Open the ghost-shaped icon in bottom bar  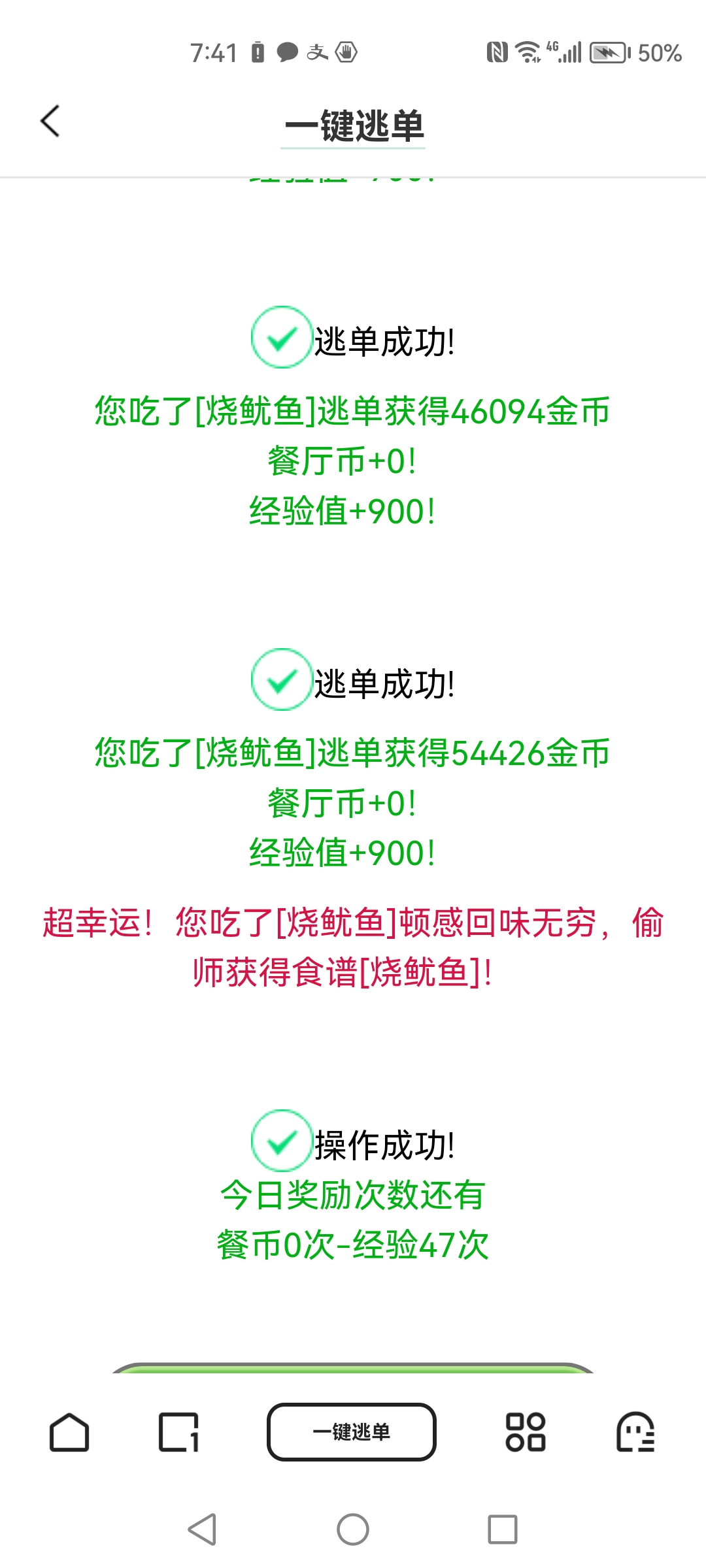(635, 1432)
